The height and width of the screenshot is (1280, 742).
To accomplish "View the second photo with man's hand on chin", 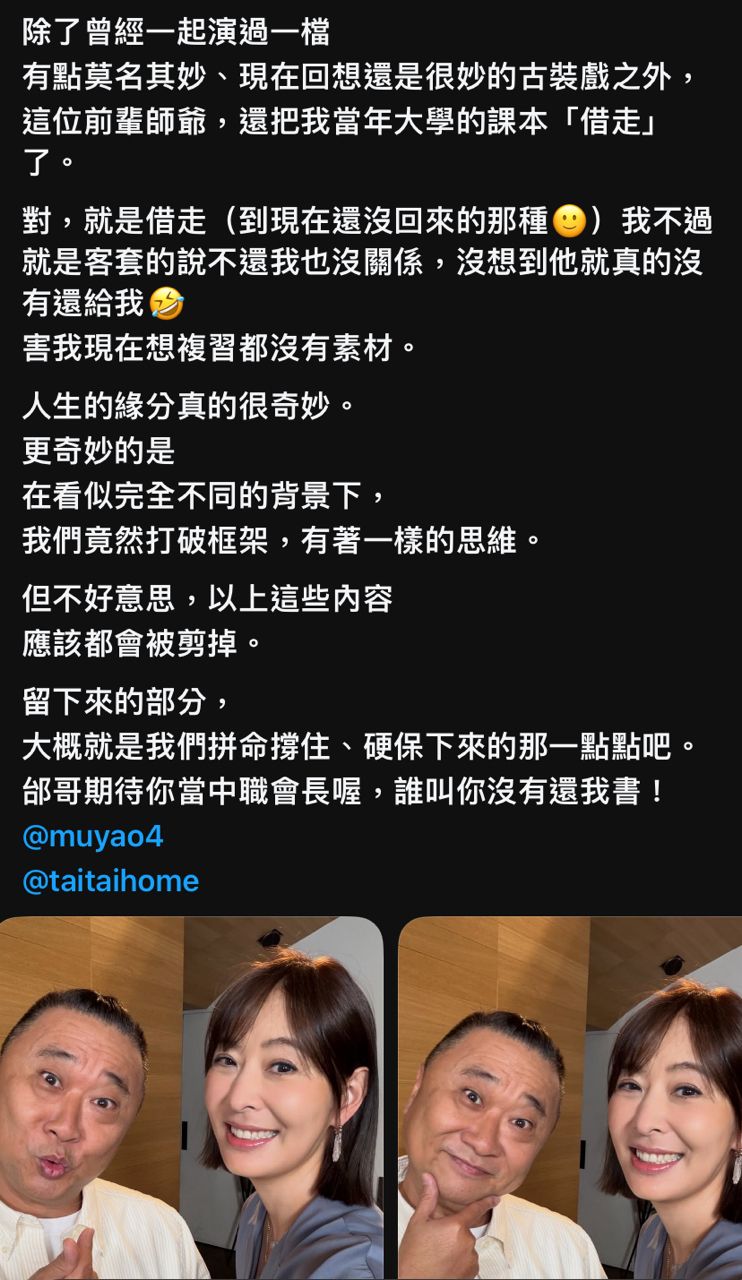I will click(x=570, y=1098).
